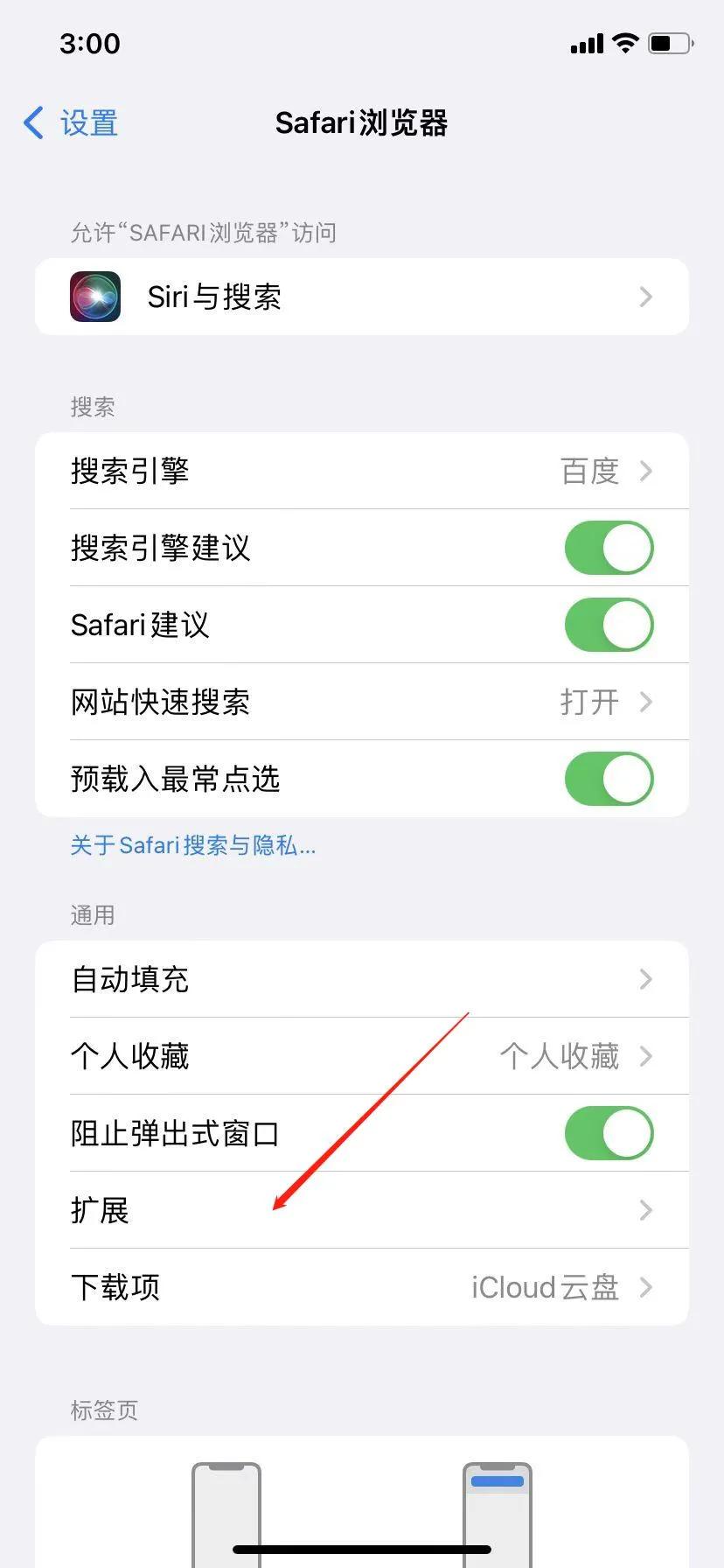The width and height of the screenshot is (724, 1568).
Task: Disable 搜索引擎建议 toggle
Action: [x=609, y=548]
